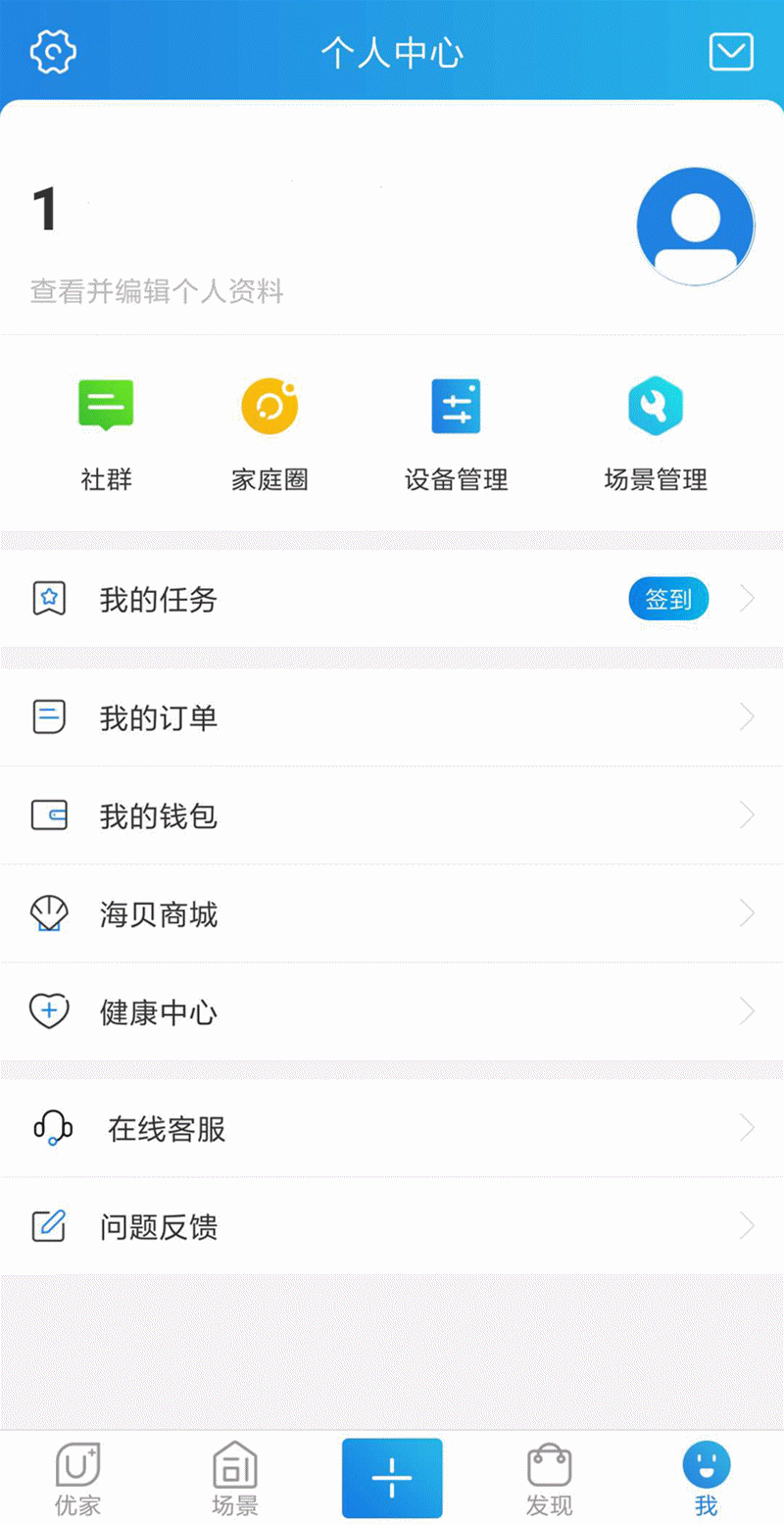Open the messages envelope icon
Viewport: 784px width, 1525px height.
click(731, 52)
